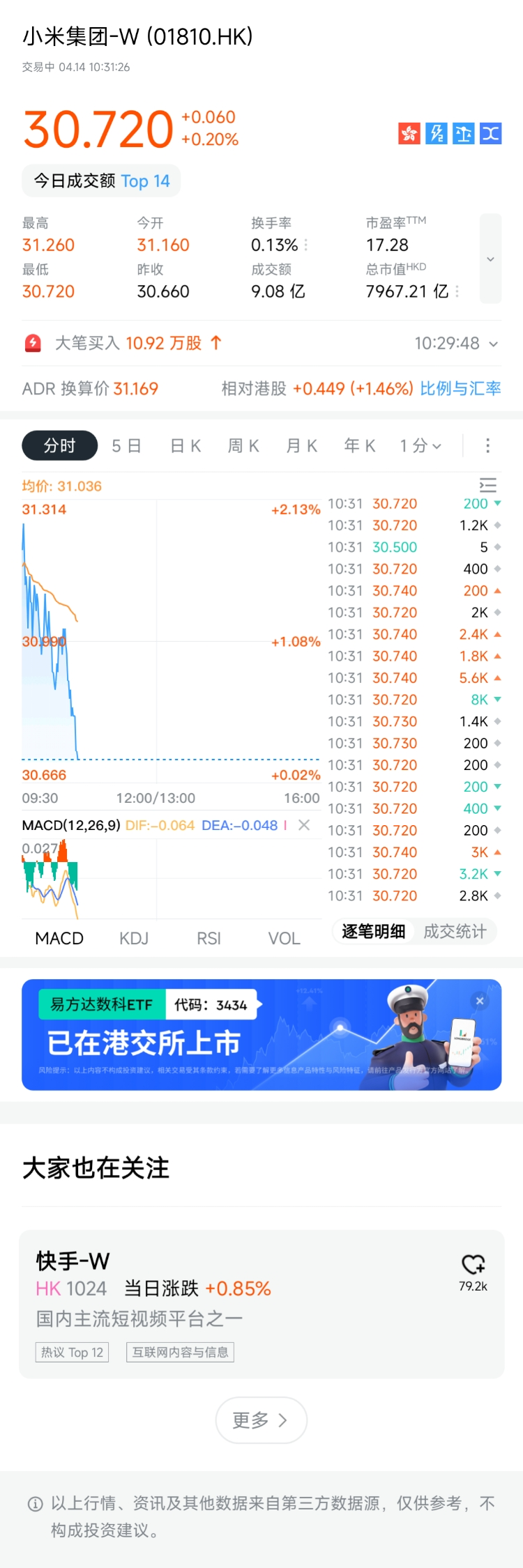Open the chart overflow menu
This screenshot has width=523, height=1568.
click(x=487, y=446)
